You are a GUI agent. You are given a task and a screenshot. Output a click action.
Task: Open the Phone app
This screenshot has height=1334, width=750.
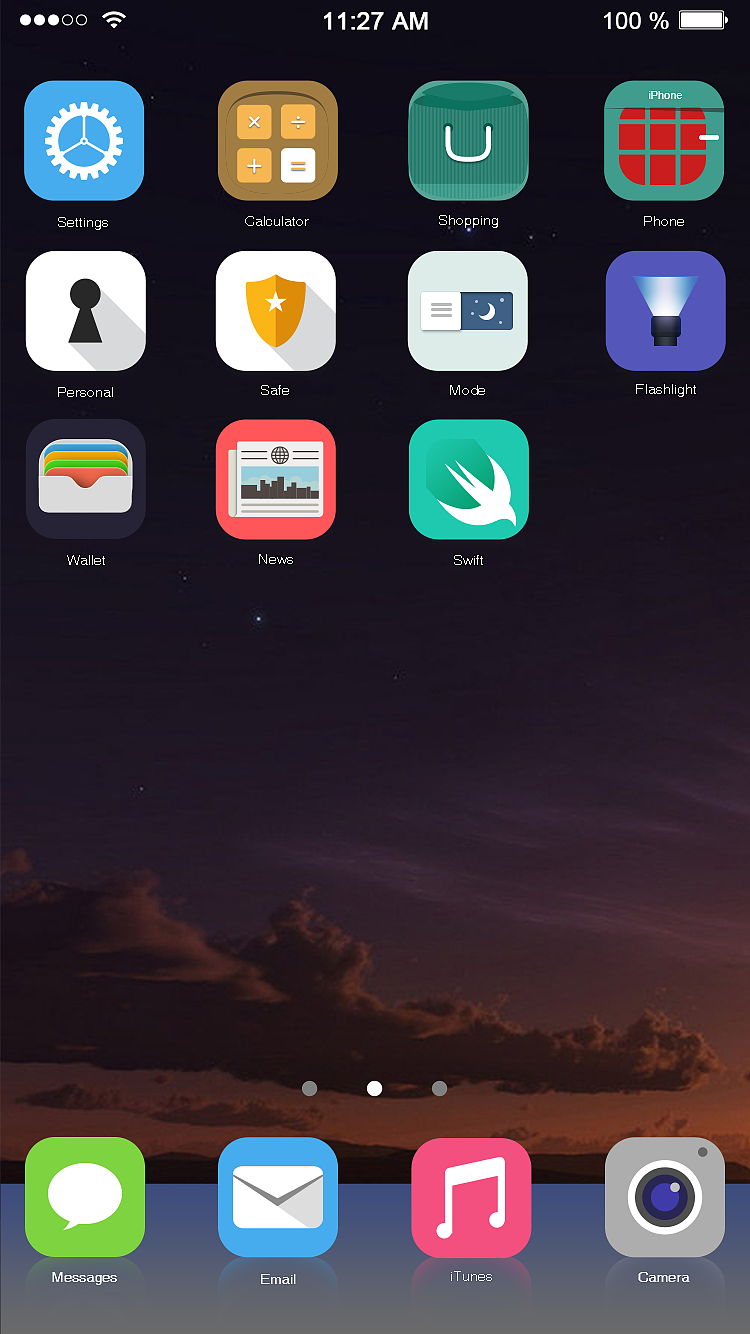pyautogui.click(x=664, y=141)
